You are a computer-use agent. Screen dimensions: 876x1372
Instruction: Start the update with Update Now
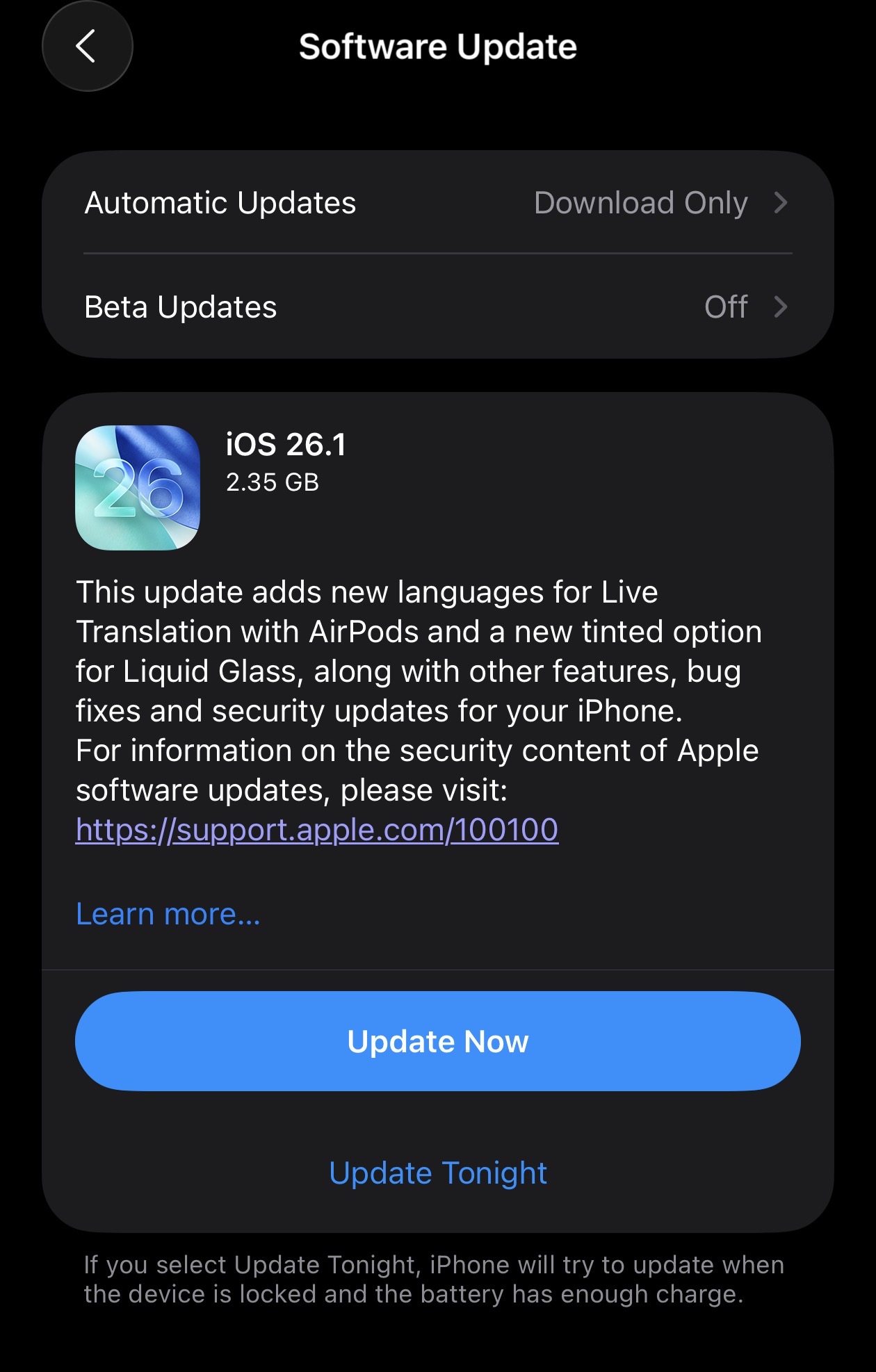tap(437, 1041)
